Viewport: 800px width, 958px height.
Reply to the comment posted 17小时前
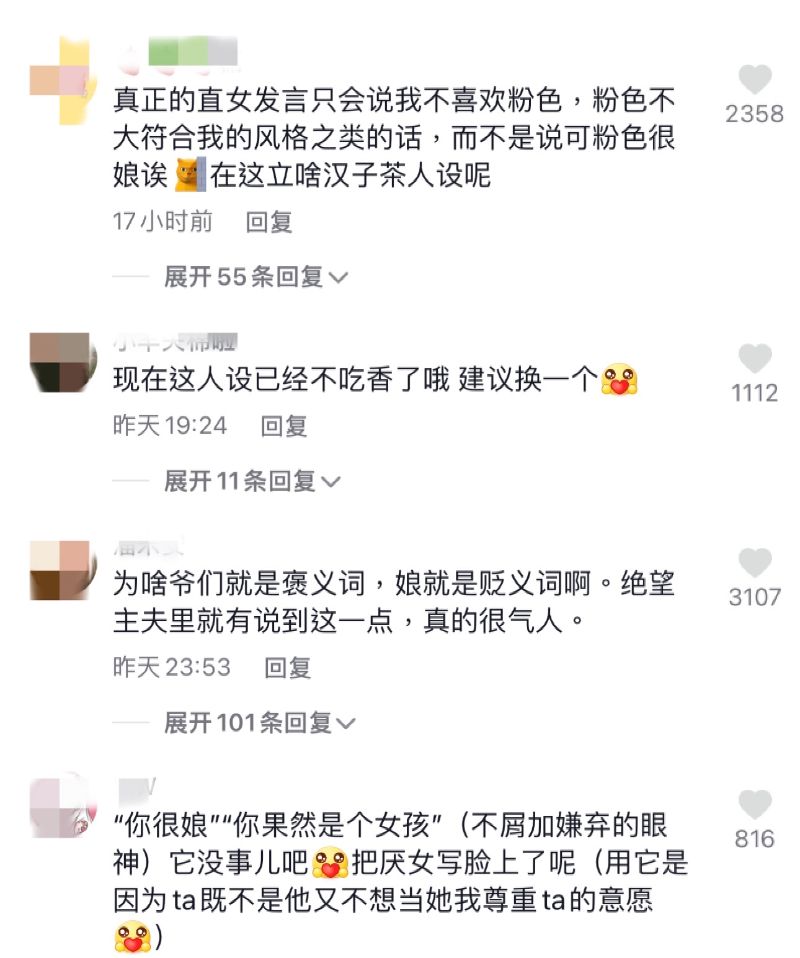point(269,222)
